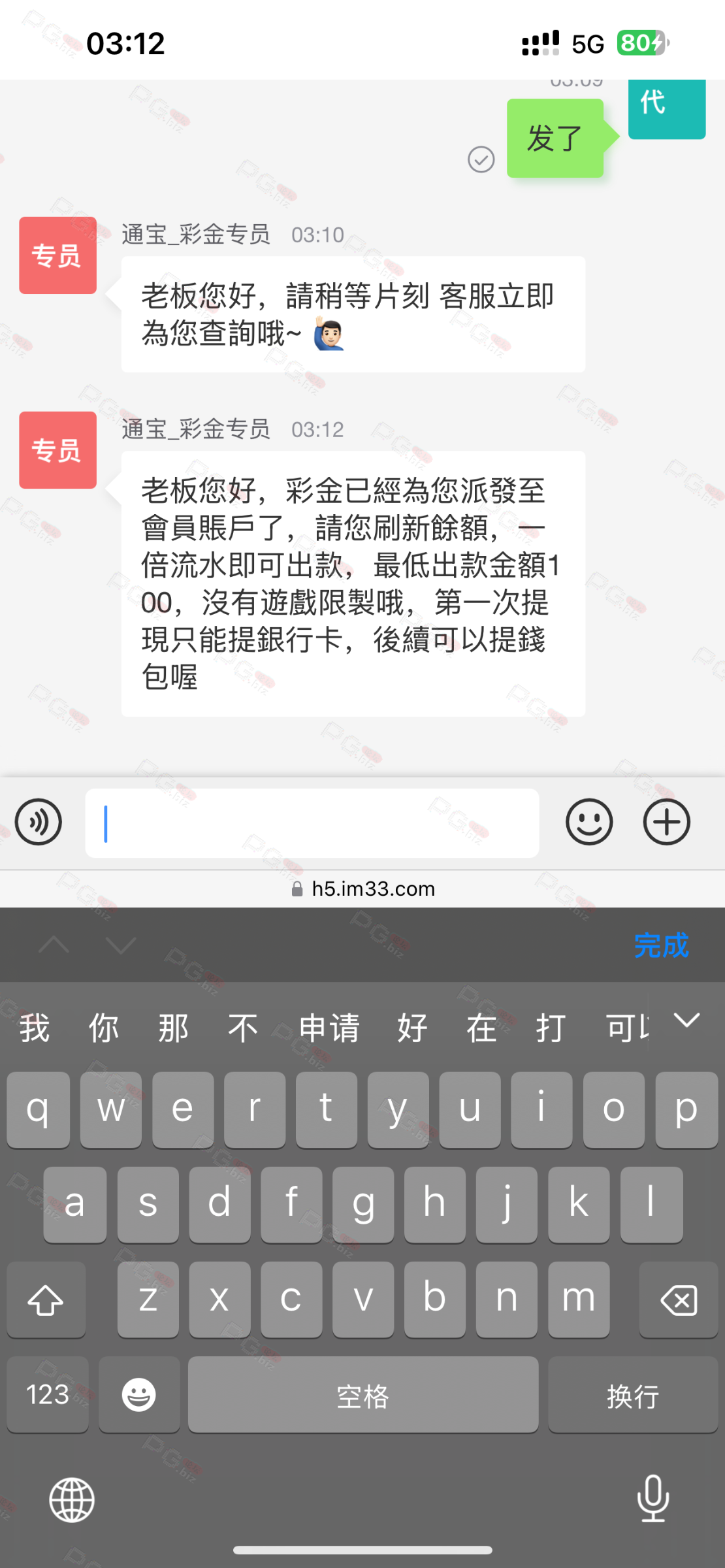Image resolution: width=725 pixels, height=1568 pixels.
Task: Open the emoji picker smiley icon
Action: tap(589, 822)
